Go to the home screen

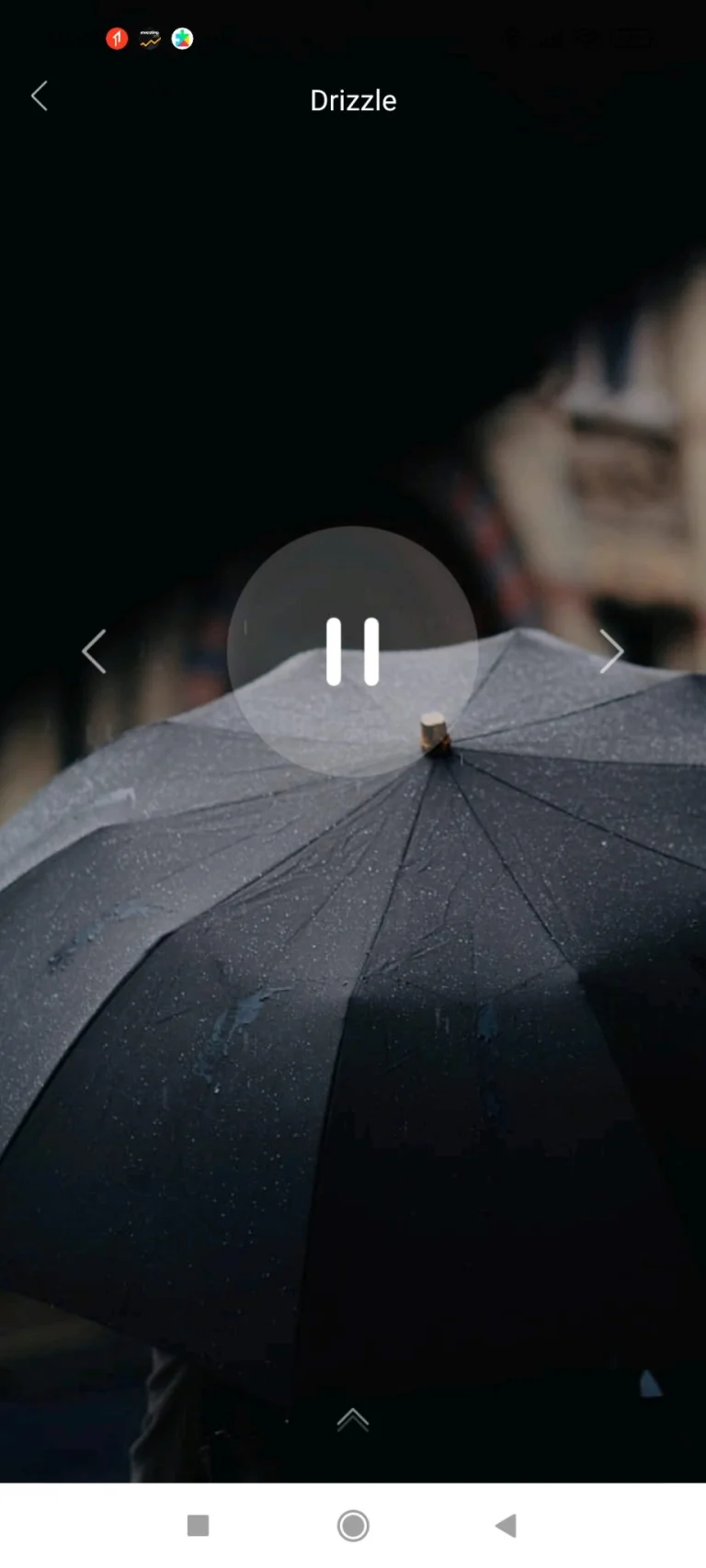[x=353, y=1526]
